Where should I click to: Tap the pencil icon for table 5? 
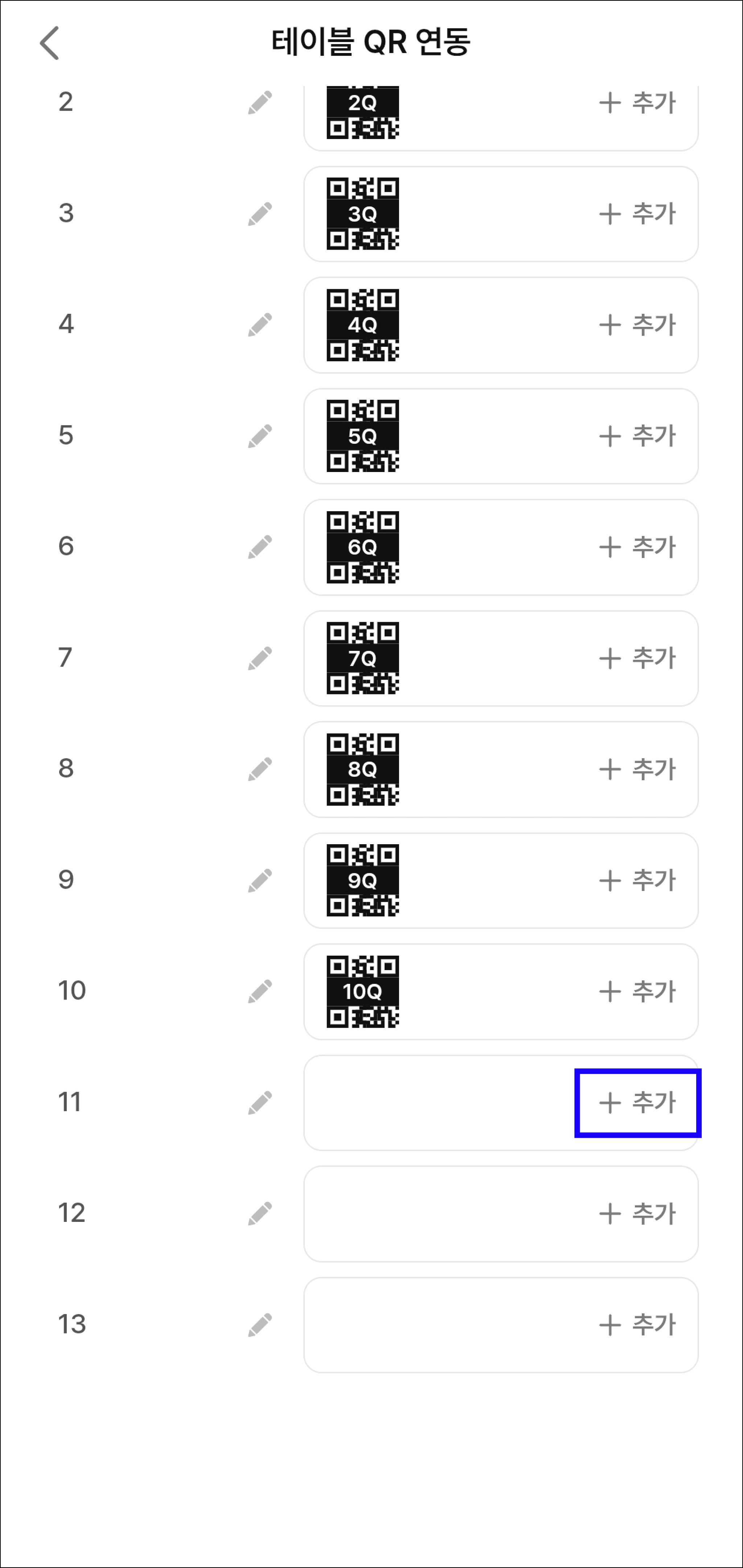pyautogui.click(x=260, y=436)
